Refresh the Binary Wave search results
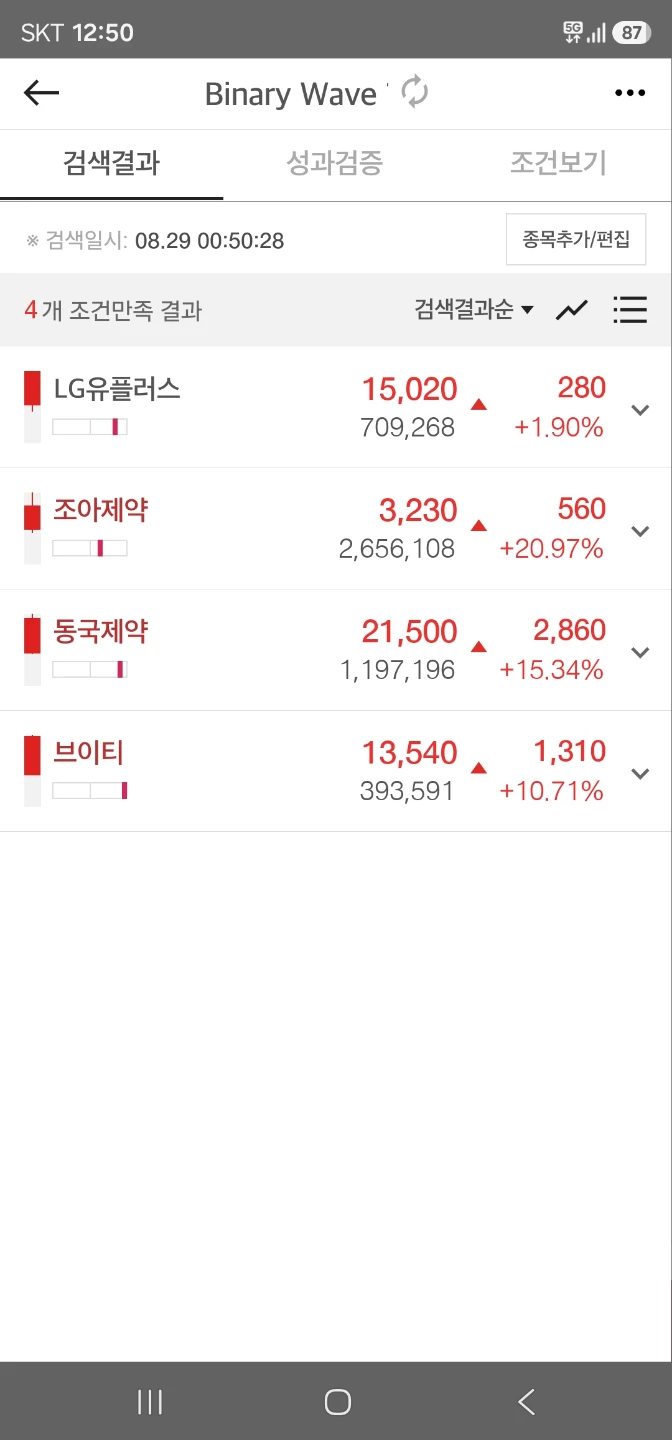This screenshot has height=1440, width=672. [x=414, y=92]
